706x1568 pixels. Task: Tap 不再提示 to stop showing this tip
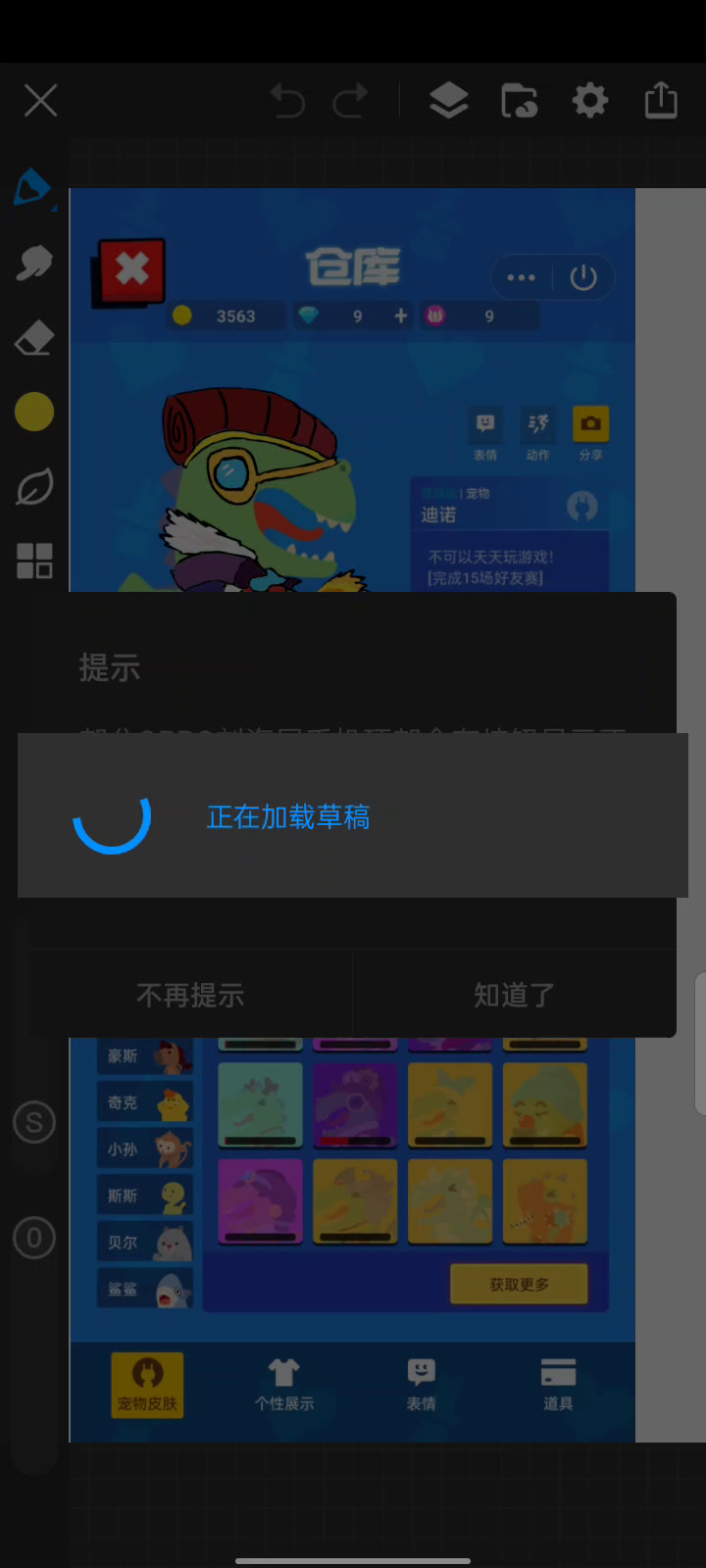click(x=190, y=996)
